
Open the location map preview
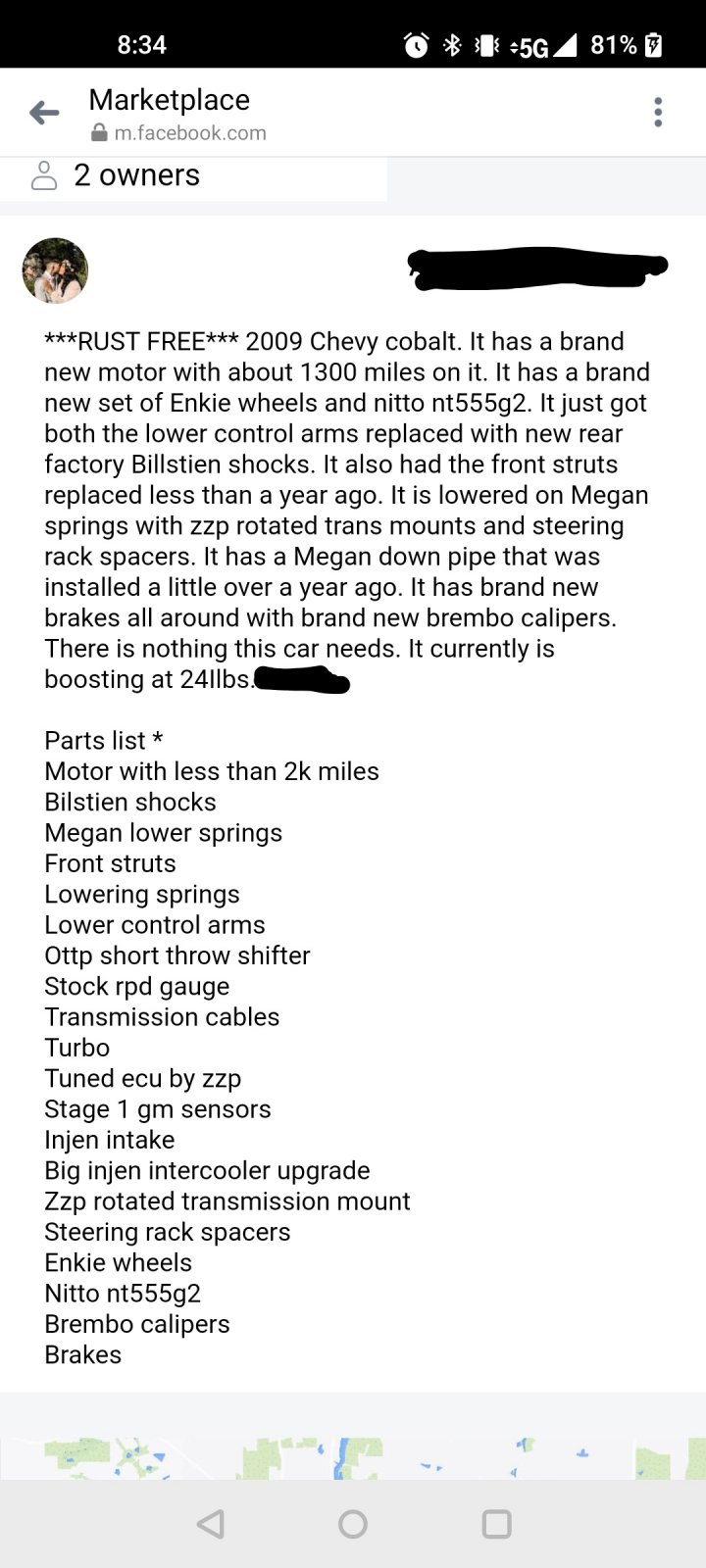click(x=353, y=1457)
